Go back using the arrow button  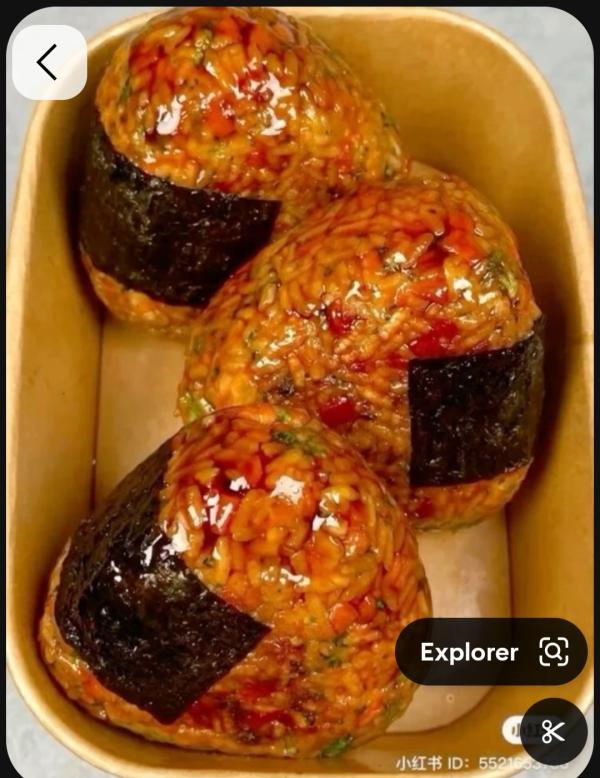click(48, 62)
